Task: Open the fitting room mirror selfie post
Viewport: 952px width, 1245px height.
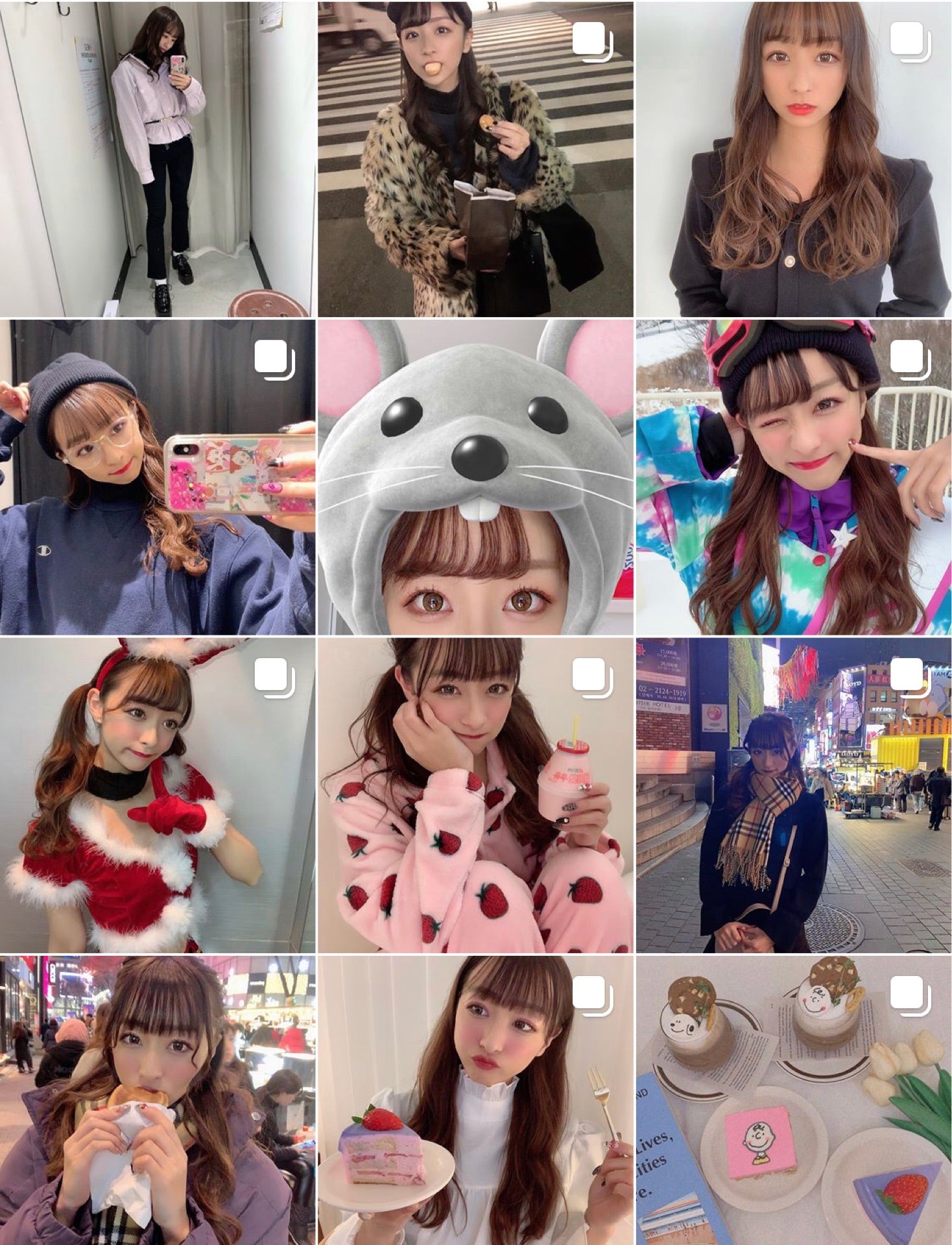Action: pyautogui.click(x=158, y=158)
